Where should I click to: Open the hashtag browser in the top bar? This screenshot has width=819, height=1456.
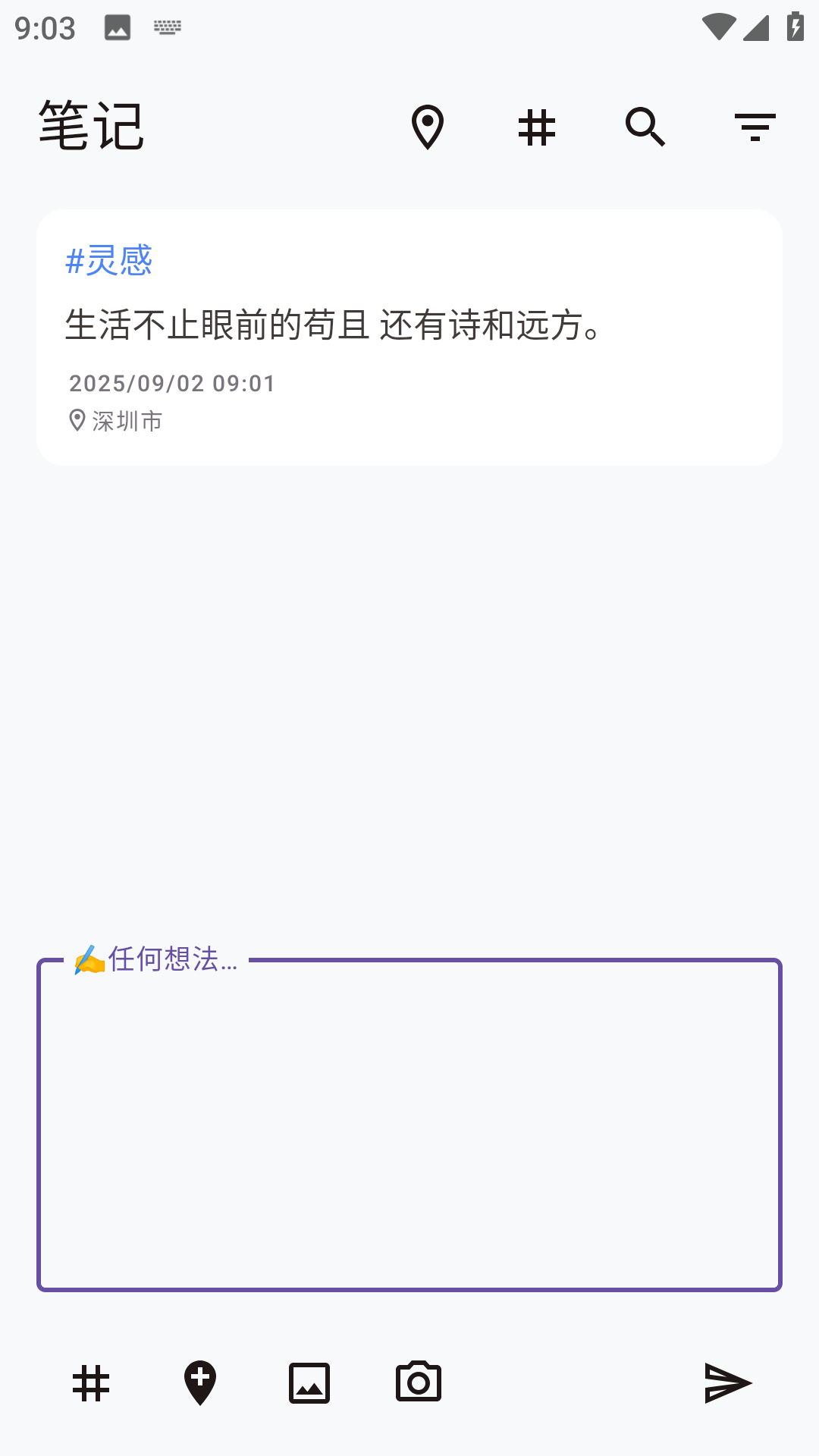coord(538,127)
